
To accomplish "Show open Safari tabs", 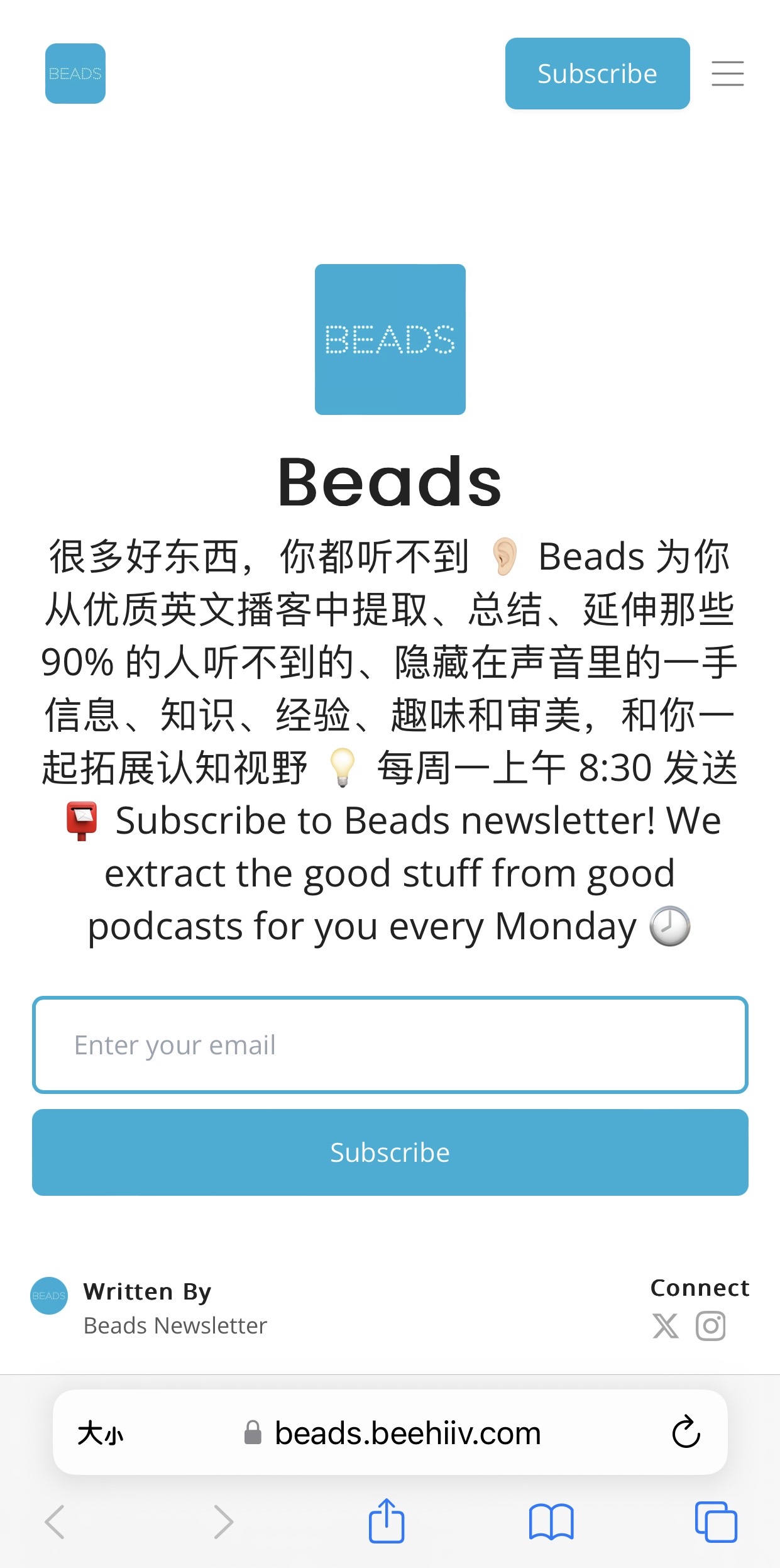I will tap(716, 1522).
